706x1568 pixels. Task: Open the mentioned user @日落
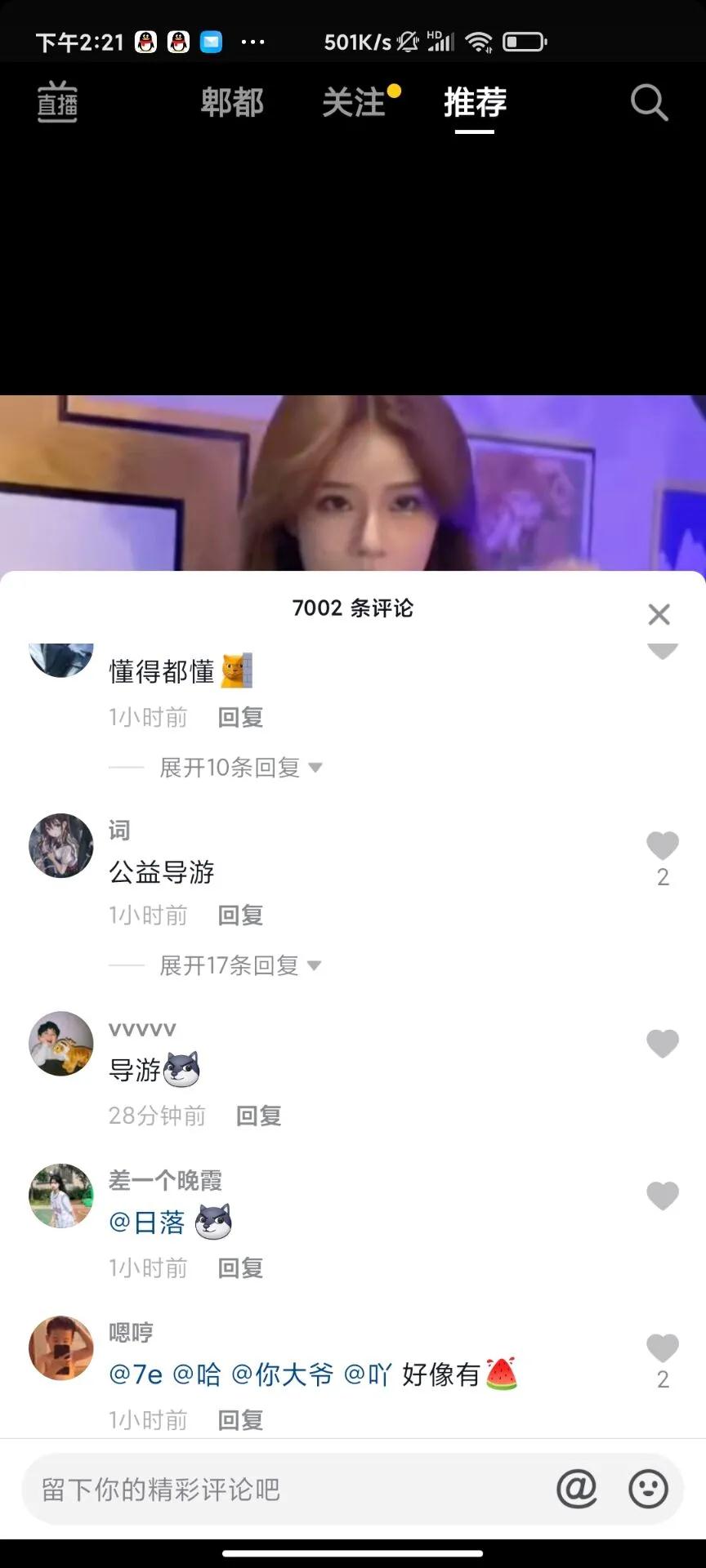tap(147, 1223)
